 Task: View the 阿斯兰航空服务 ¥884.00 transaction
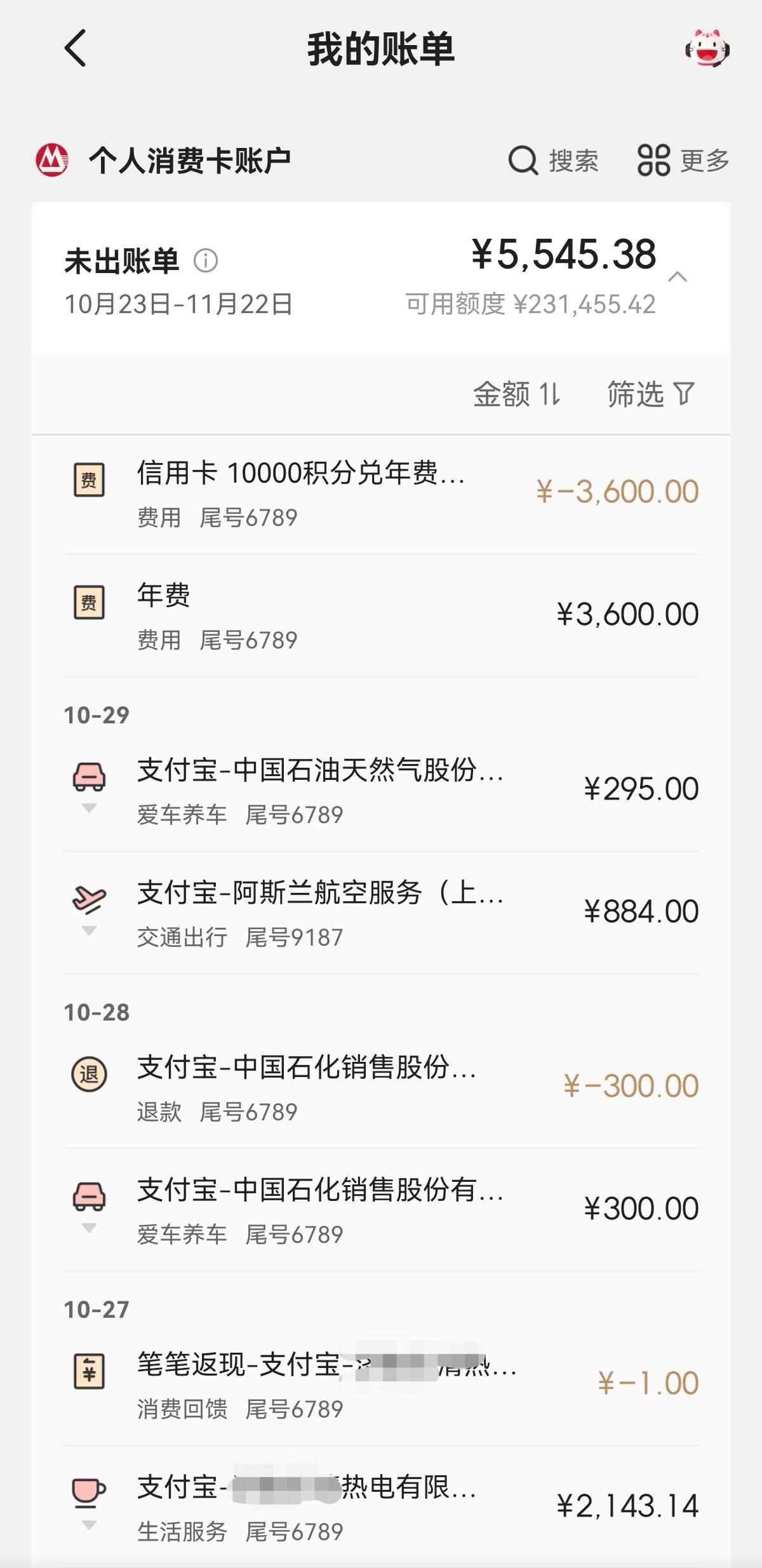pos(381,913)
